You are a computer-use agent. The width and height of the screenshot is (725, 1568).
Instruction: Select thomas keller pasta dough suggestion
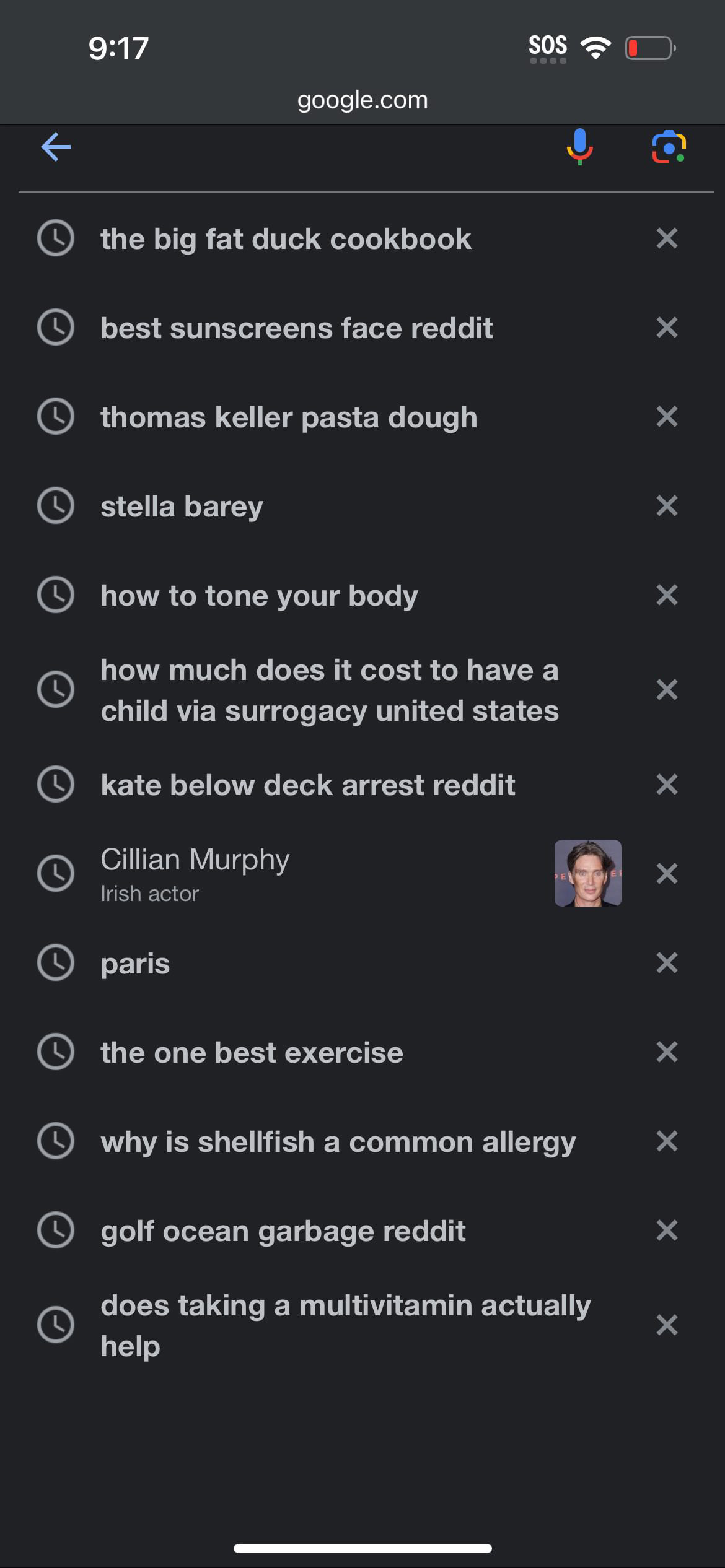pos(289,417)
